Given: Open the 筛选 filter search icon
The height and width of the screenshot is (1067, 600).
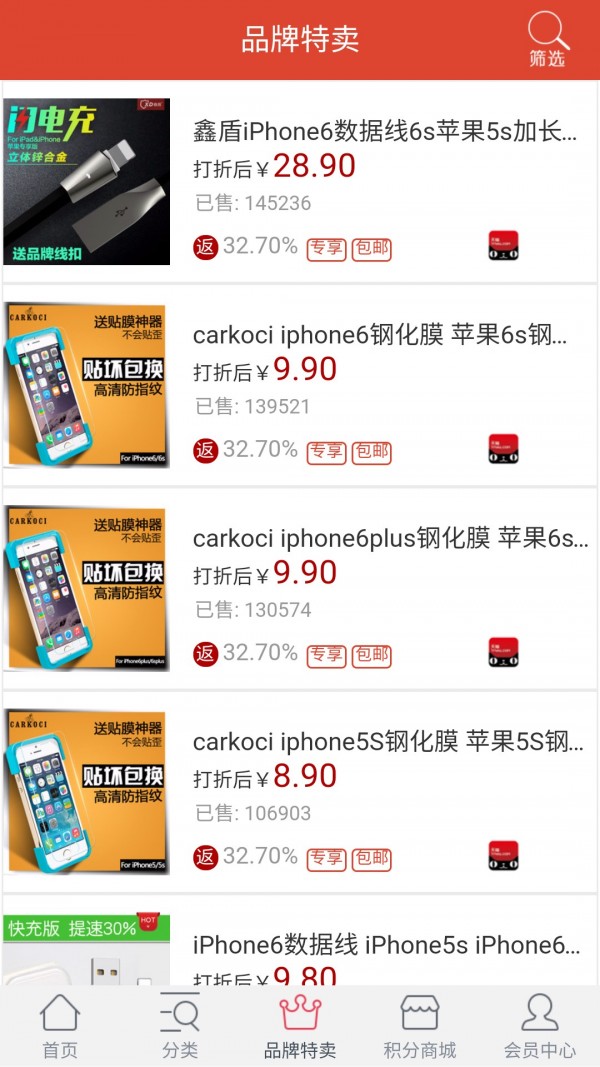Looking at the screenshot, I should 547,40.
